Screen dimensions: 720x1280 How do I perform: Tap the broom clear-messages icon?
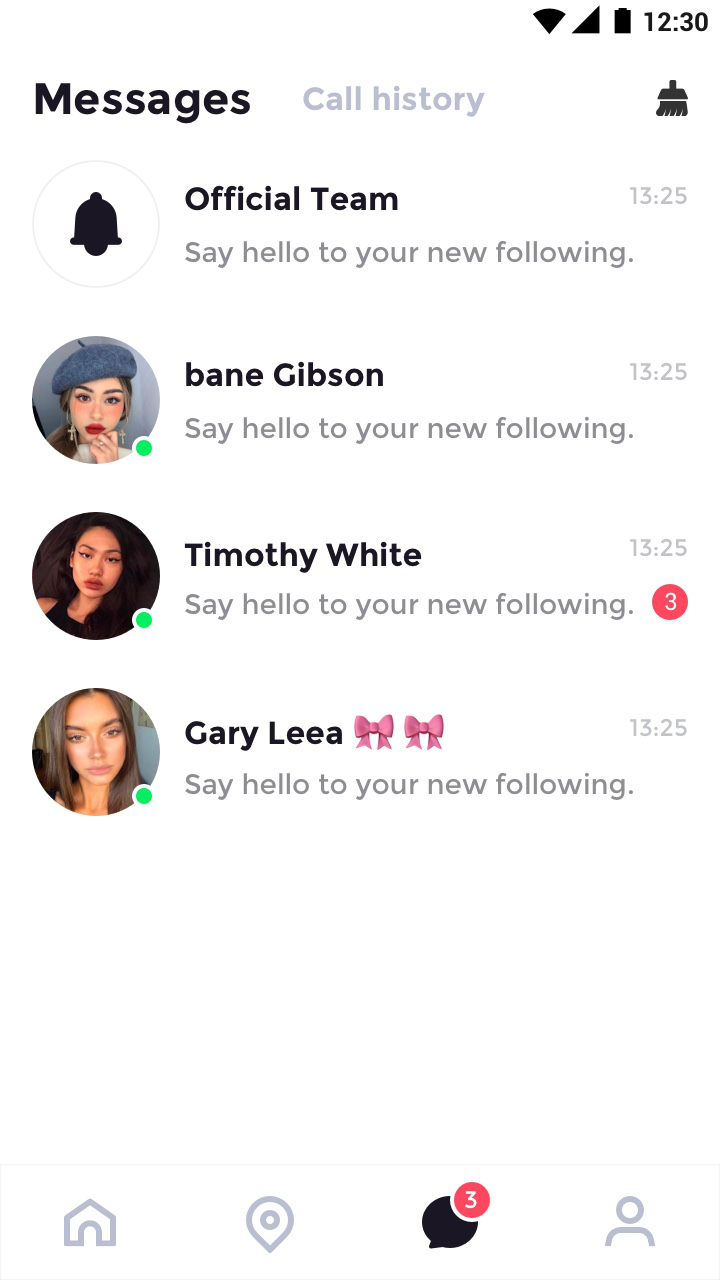(x=672, y=99)
